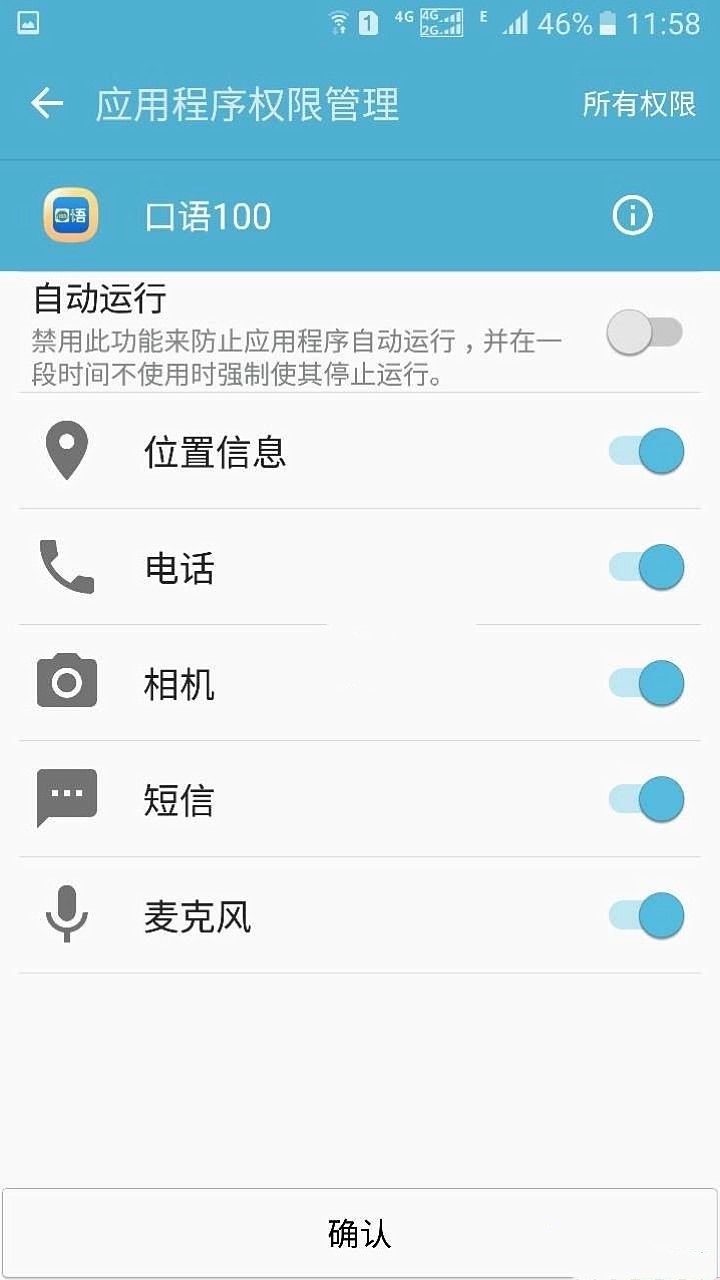
Task: Click the SMS message bubble icon for 短信
Action: (x=65, y=798)
